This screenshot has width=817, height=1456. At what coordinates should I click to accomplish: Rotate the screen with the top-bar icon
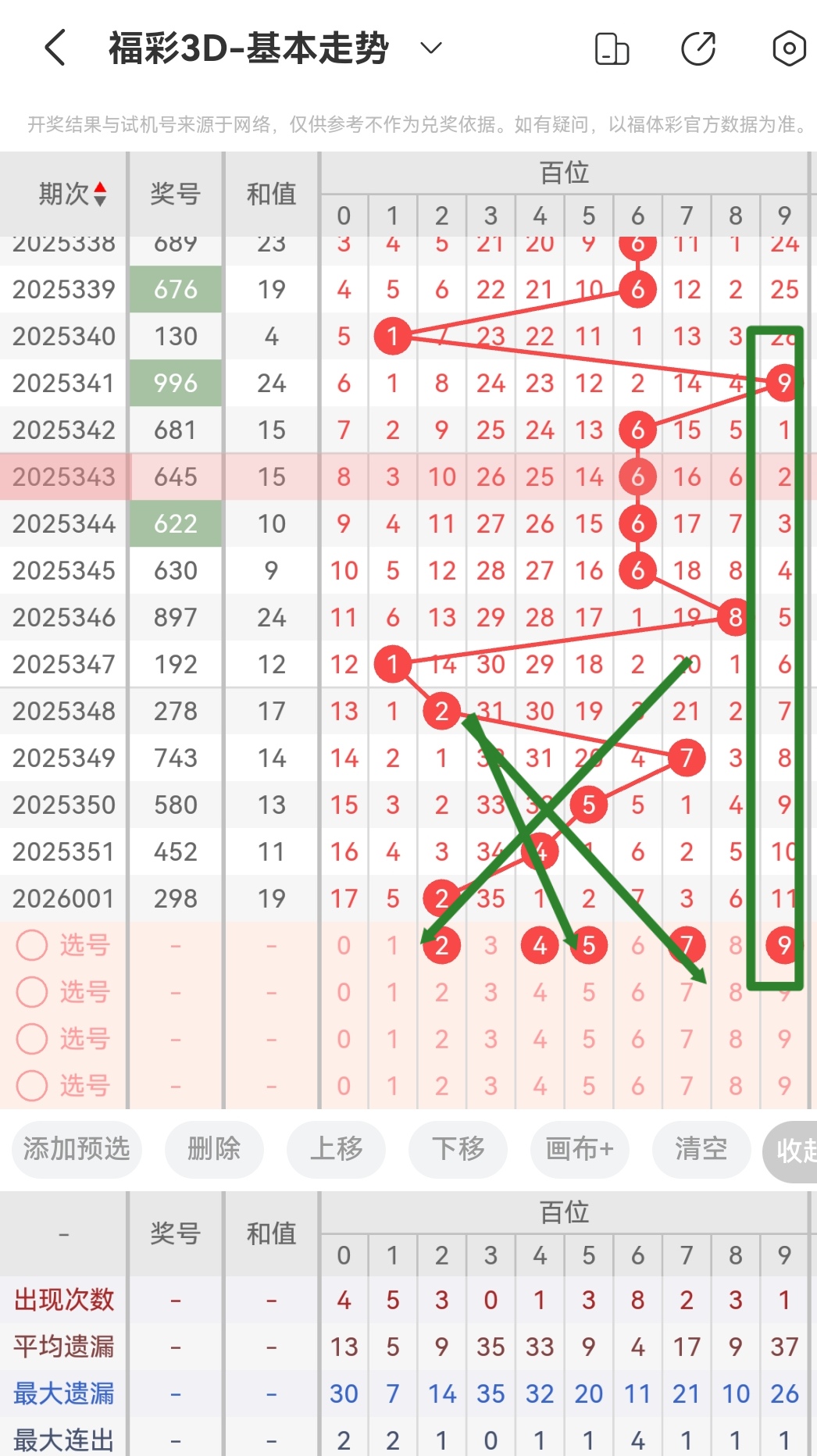612,49
